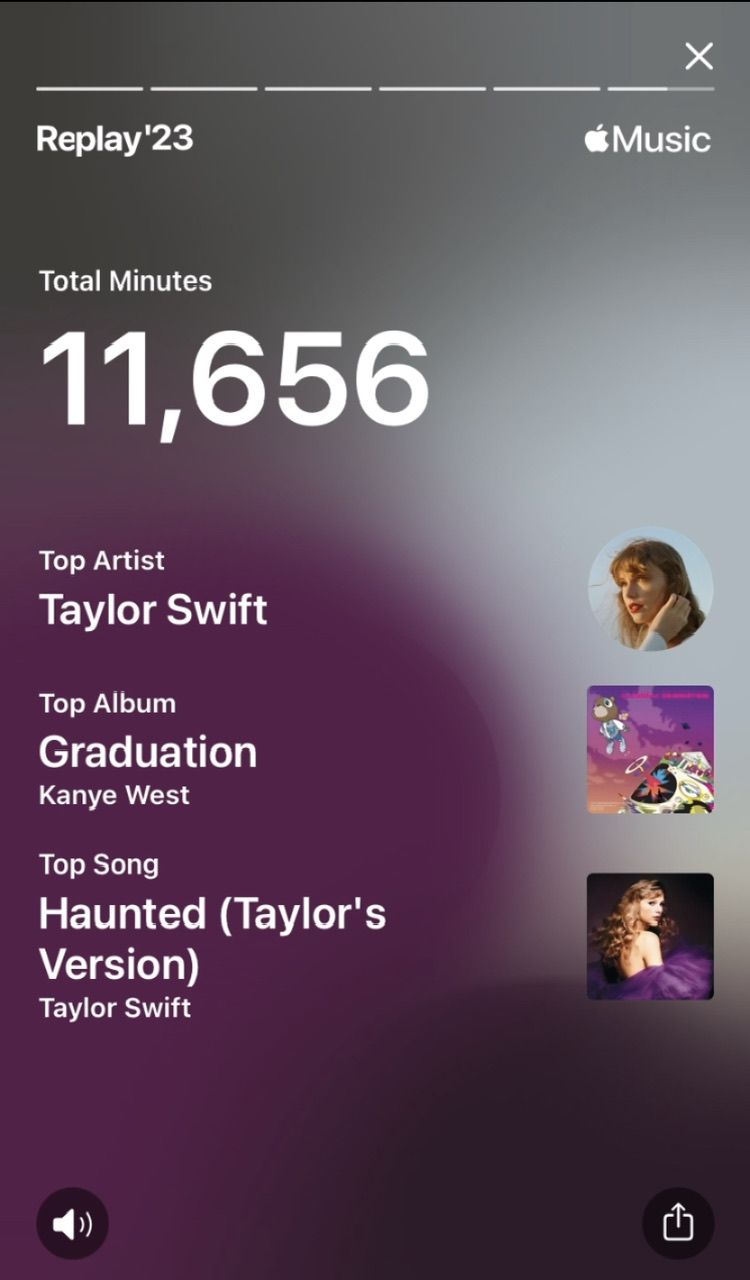Mute the Replay story sound
Screen dimensions: 750x1280
coord(72,1223)
